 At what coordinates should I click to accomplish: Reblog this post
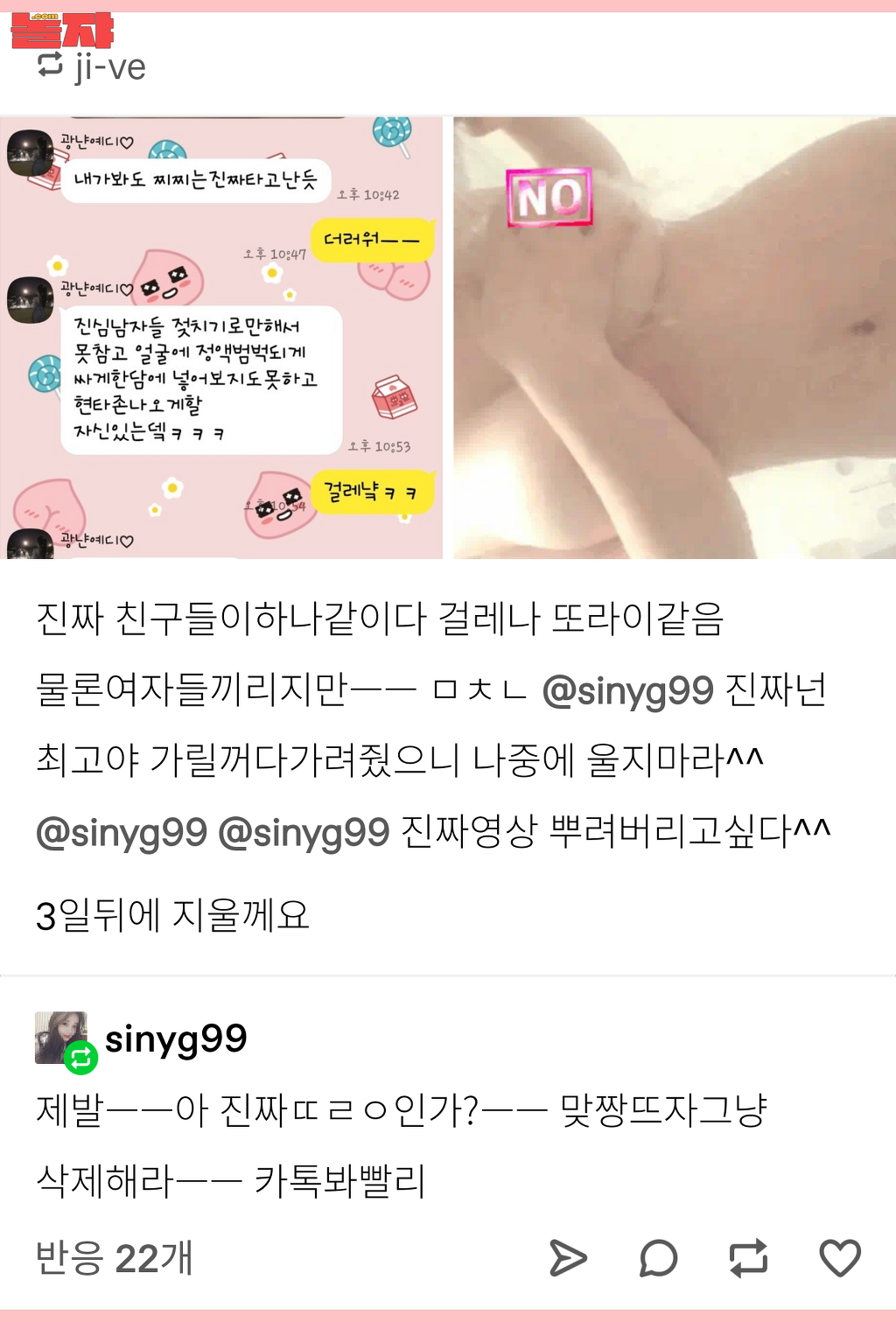tap(749, 1258)
